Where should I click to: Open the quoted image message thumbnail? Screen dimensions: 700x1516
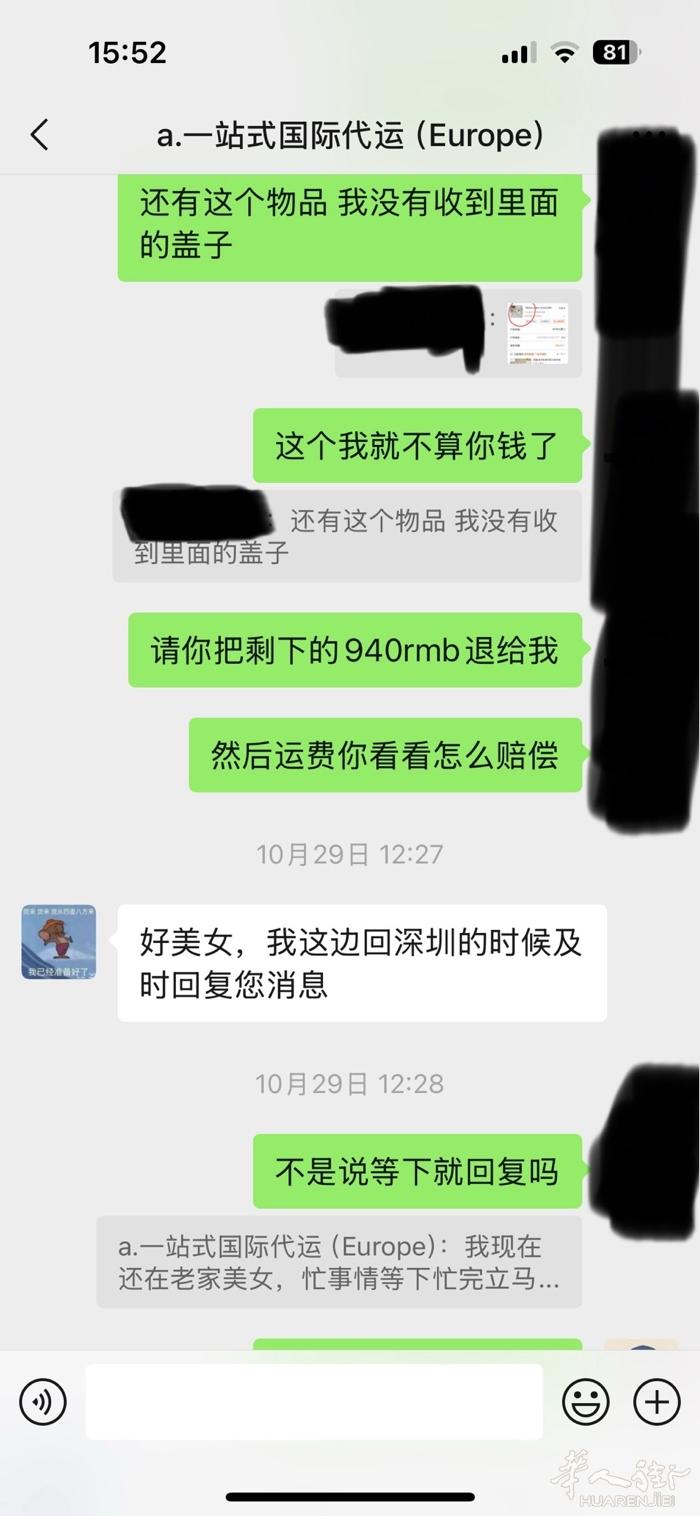537,333
